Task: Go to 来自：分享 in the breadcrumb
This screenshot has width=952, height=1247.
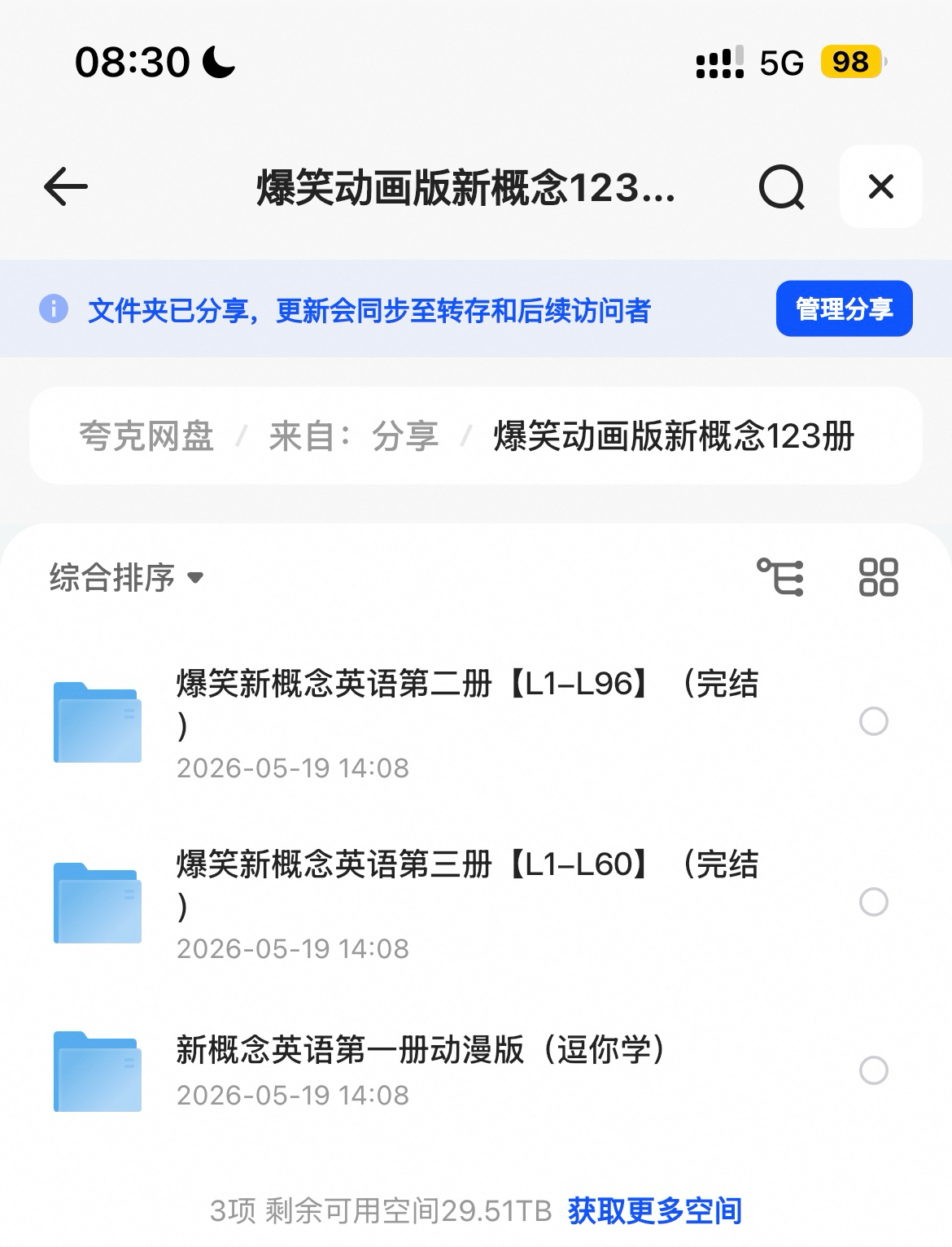Action: [354, 436]
